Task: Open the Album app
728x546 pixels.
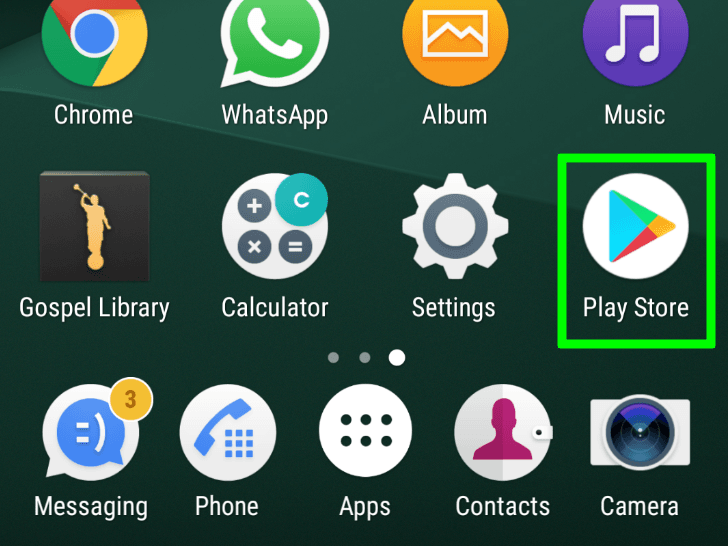Action: pyautogui.click(x=455, y=40)
